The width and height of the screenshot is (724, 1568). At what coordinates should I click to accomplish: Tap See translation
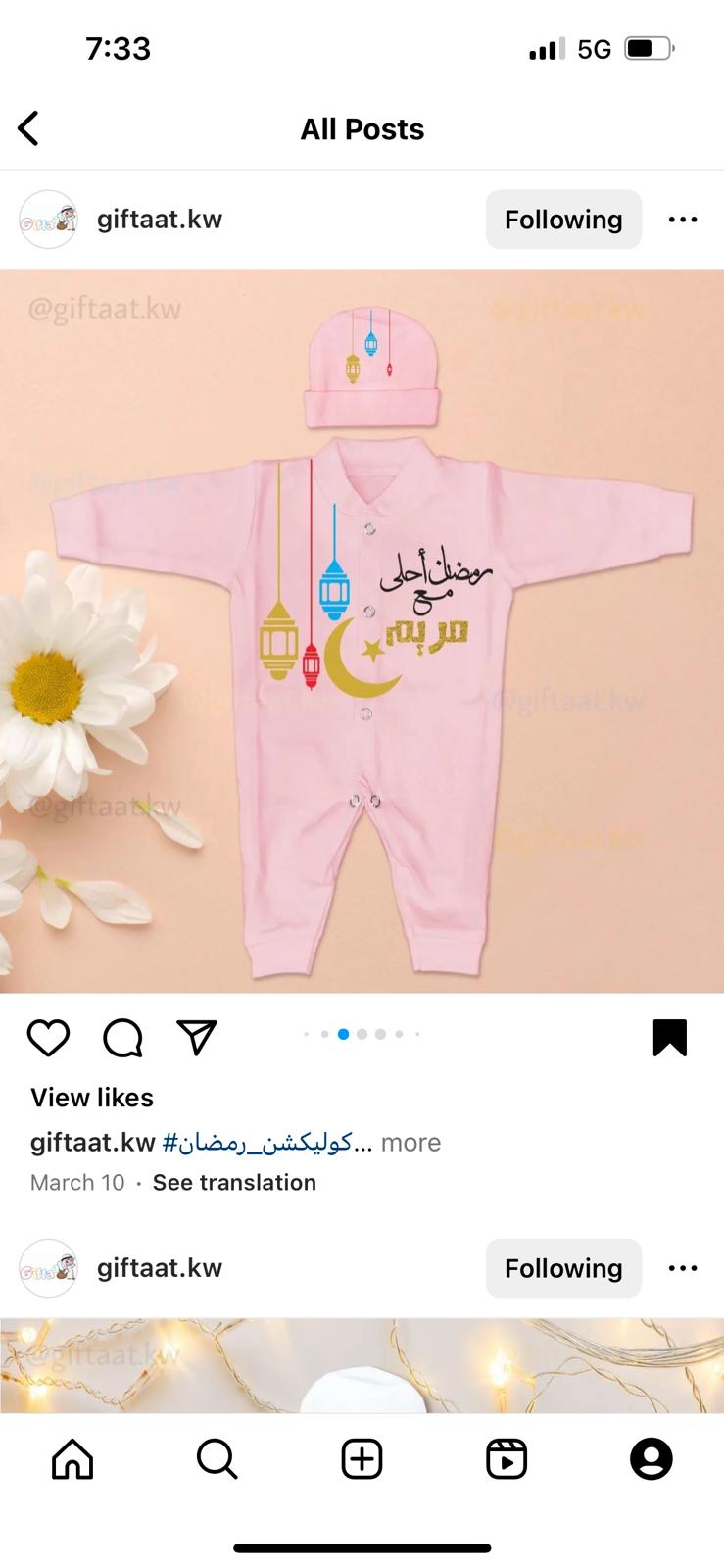point(234,1183)
